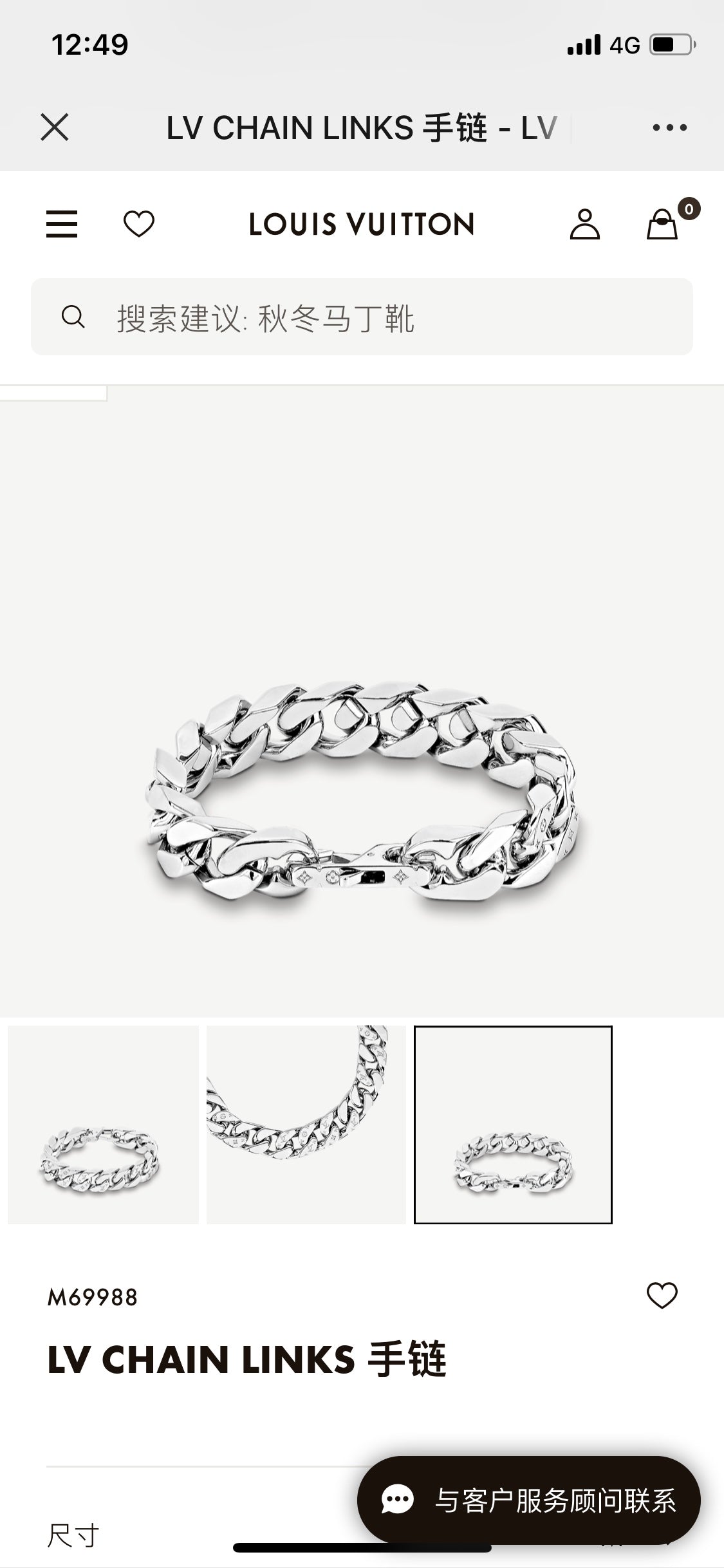
Task: Go to the Louis Vuitton homepage
Action: pyautogui.click(x=362, y=225)
